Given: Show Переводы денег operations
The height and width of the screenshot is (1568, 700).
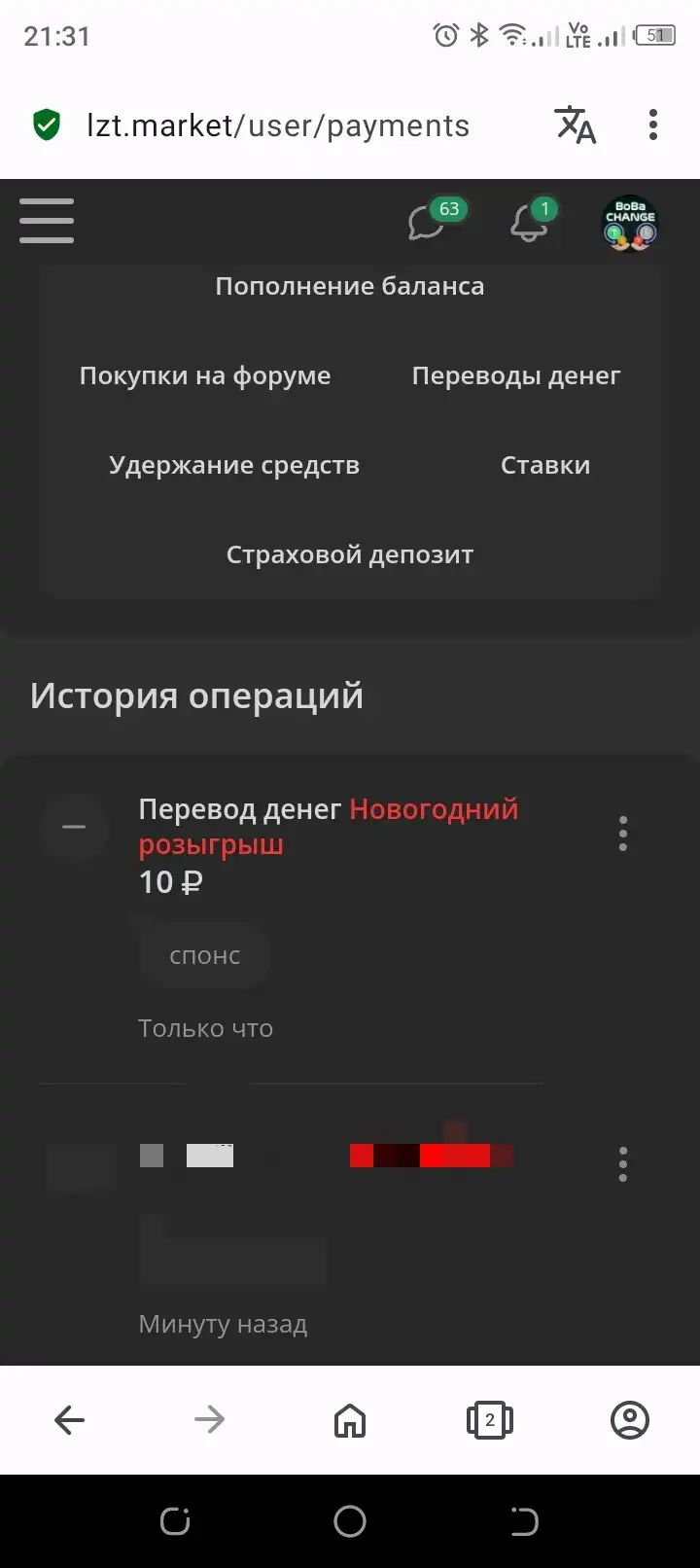Looking at the screenshot, I should click(x=516, y=376).
